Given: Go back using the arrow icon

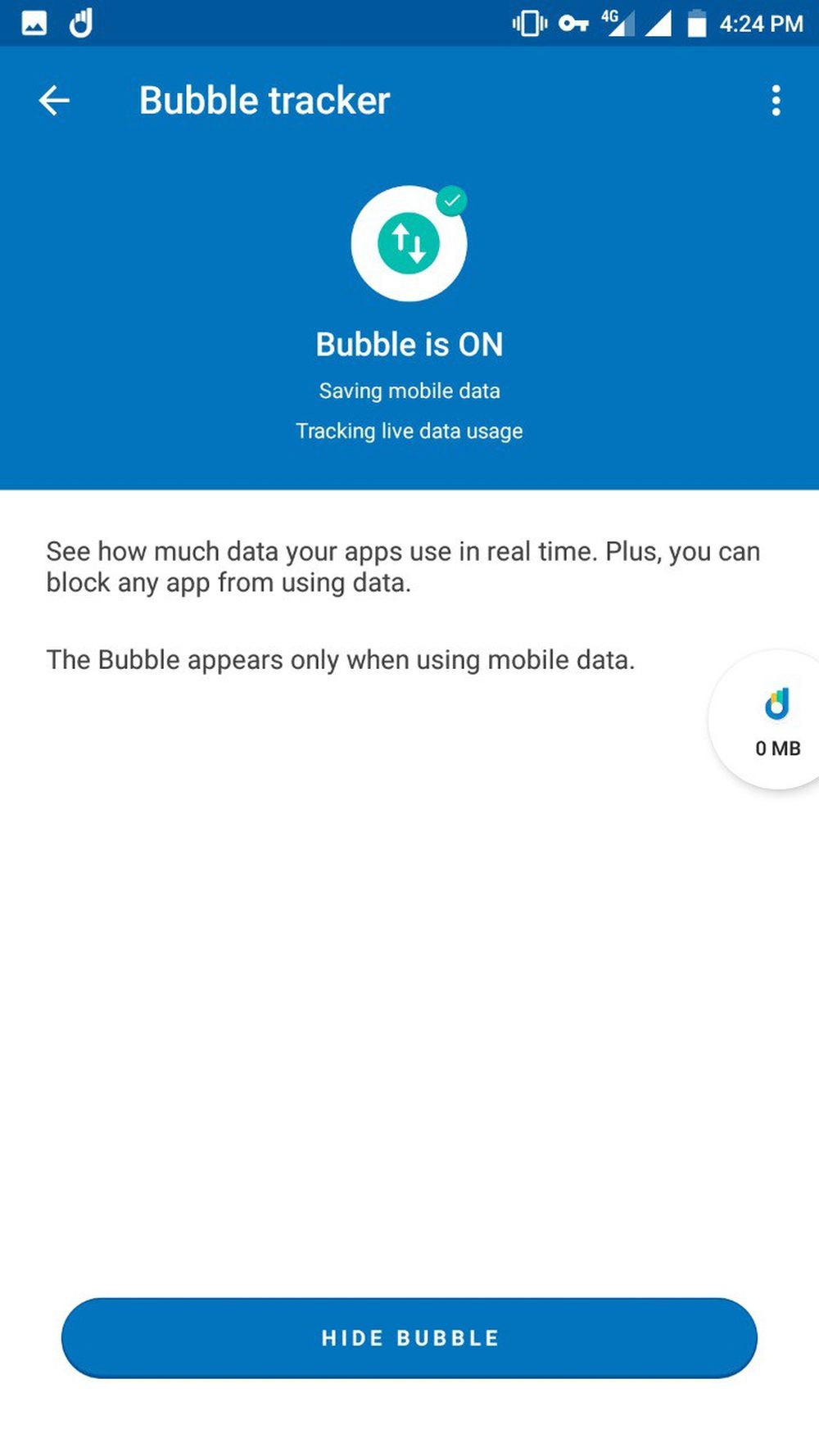Looking at the screenshot, I should coord(54,101).
